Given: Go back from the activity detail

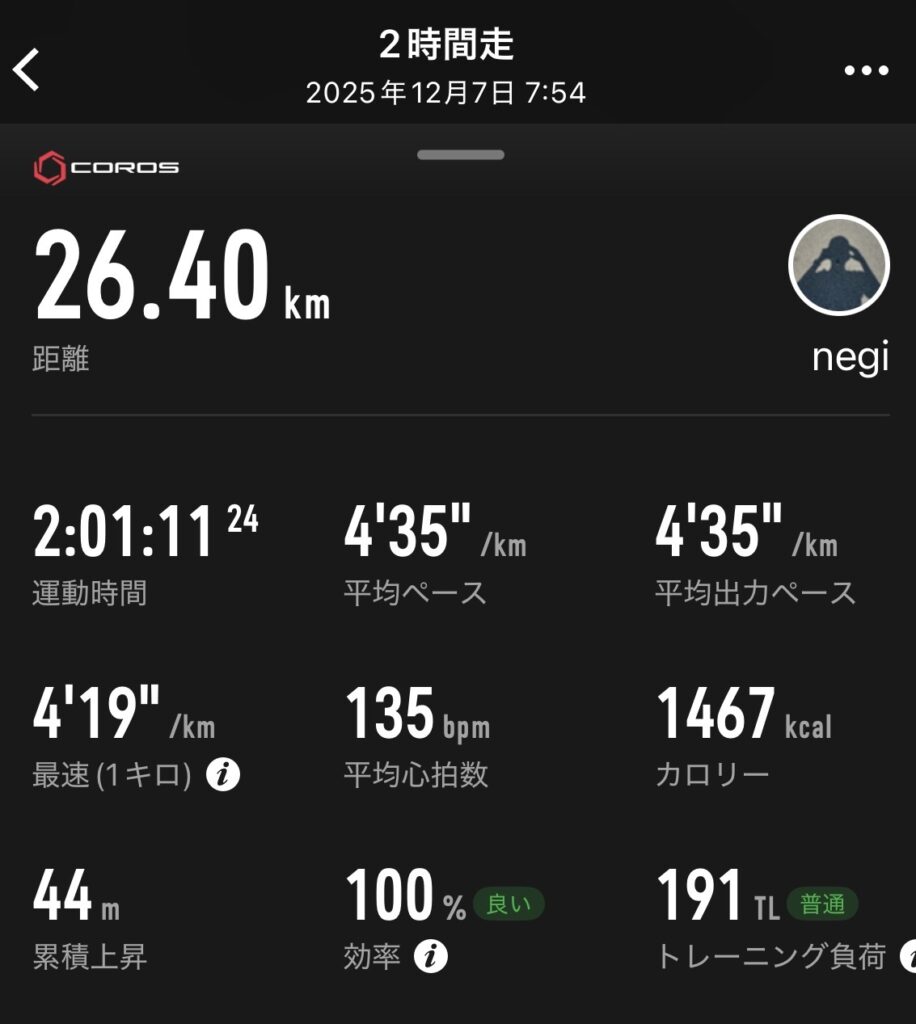Looking at the screenshot, I should [27, 71].
